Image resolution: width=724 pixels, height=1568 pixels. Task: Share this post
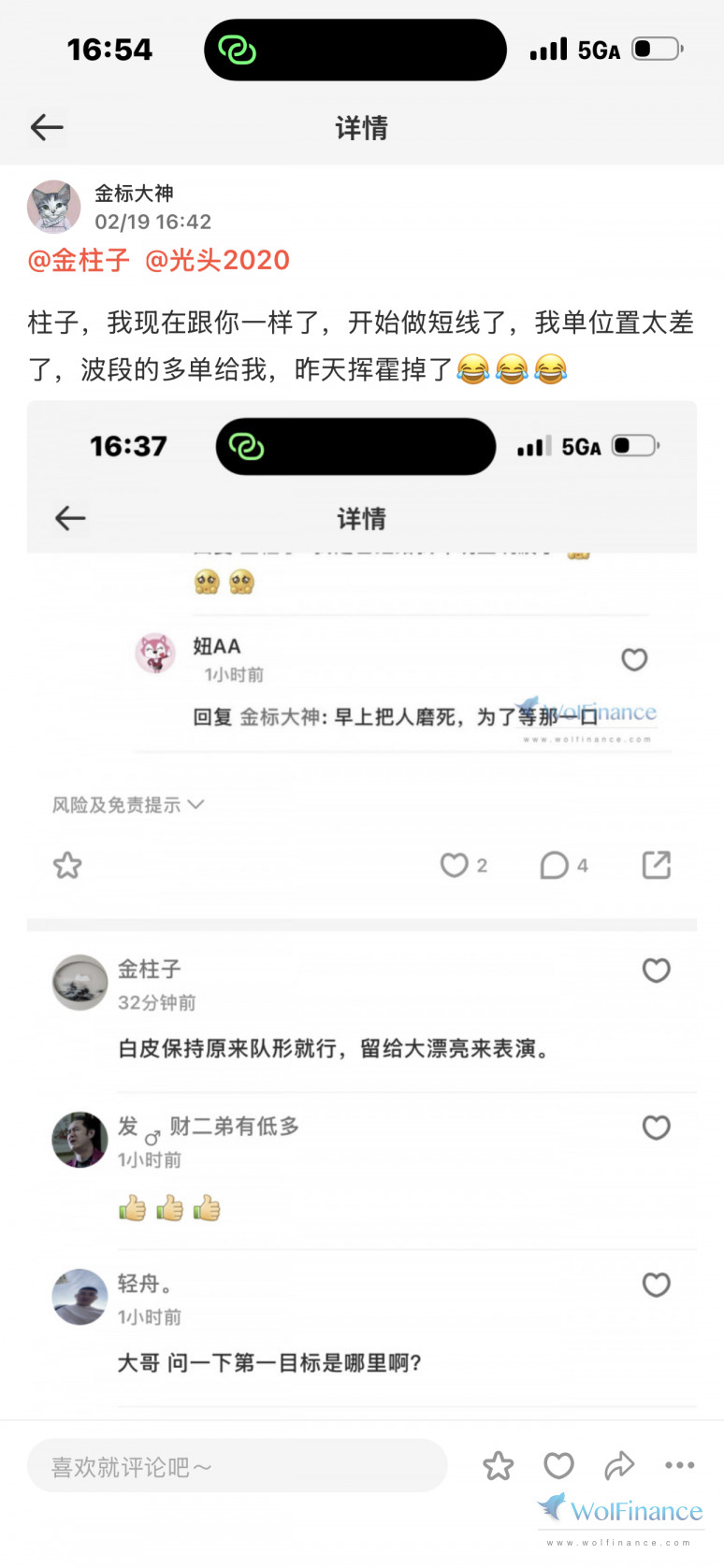pyautogui.click(x=619, y=1466)
